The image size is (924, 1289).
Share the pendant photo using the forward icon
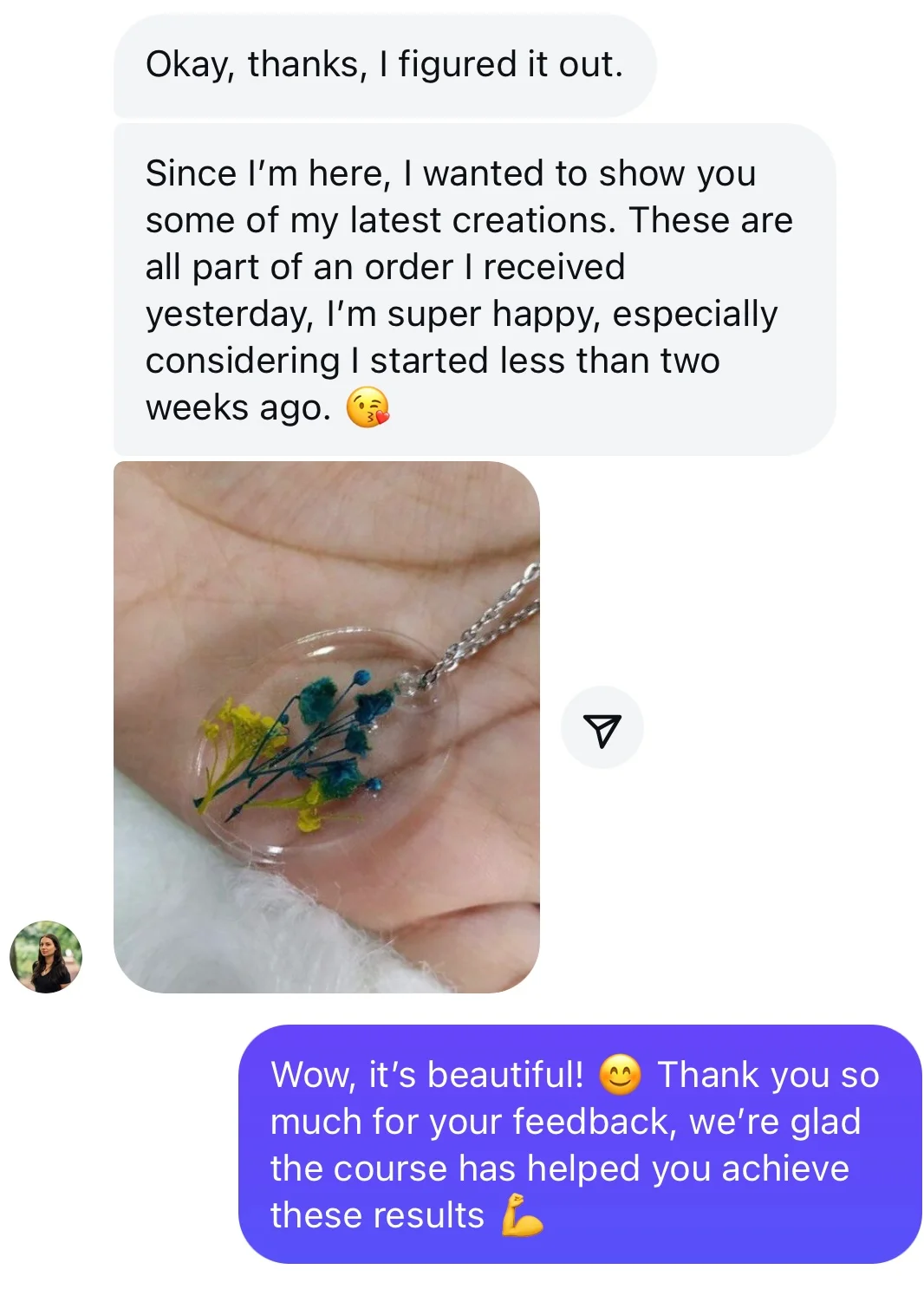tap(602, 729)
